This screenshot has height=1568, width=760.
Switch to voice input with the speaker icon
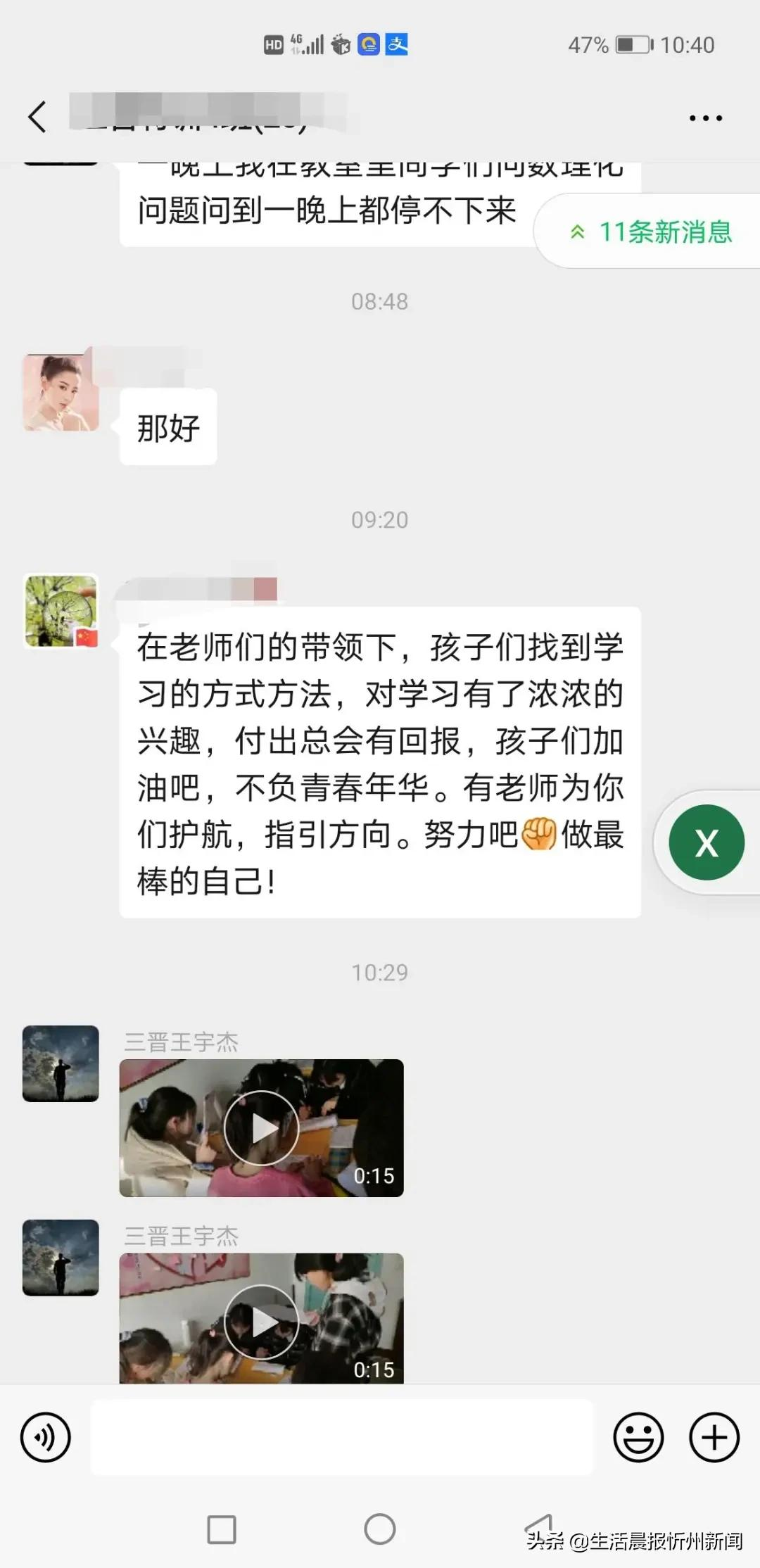(x=44, y=1436)
